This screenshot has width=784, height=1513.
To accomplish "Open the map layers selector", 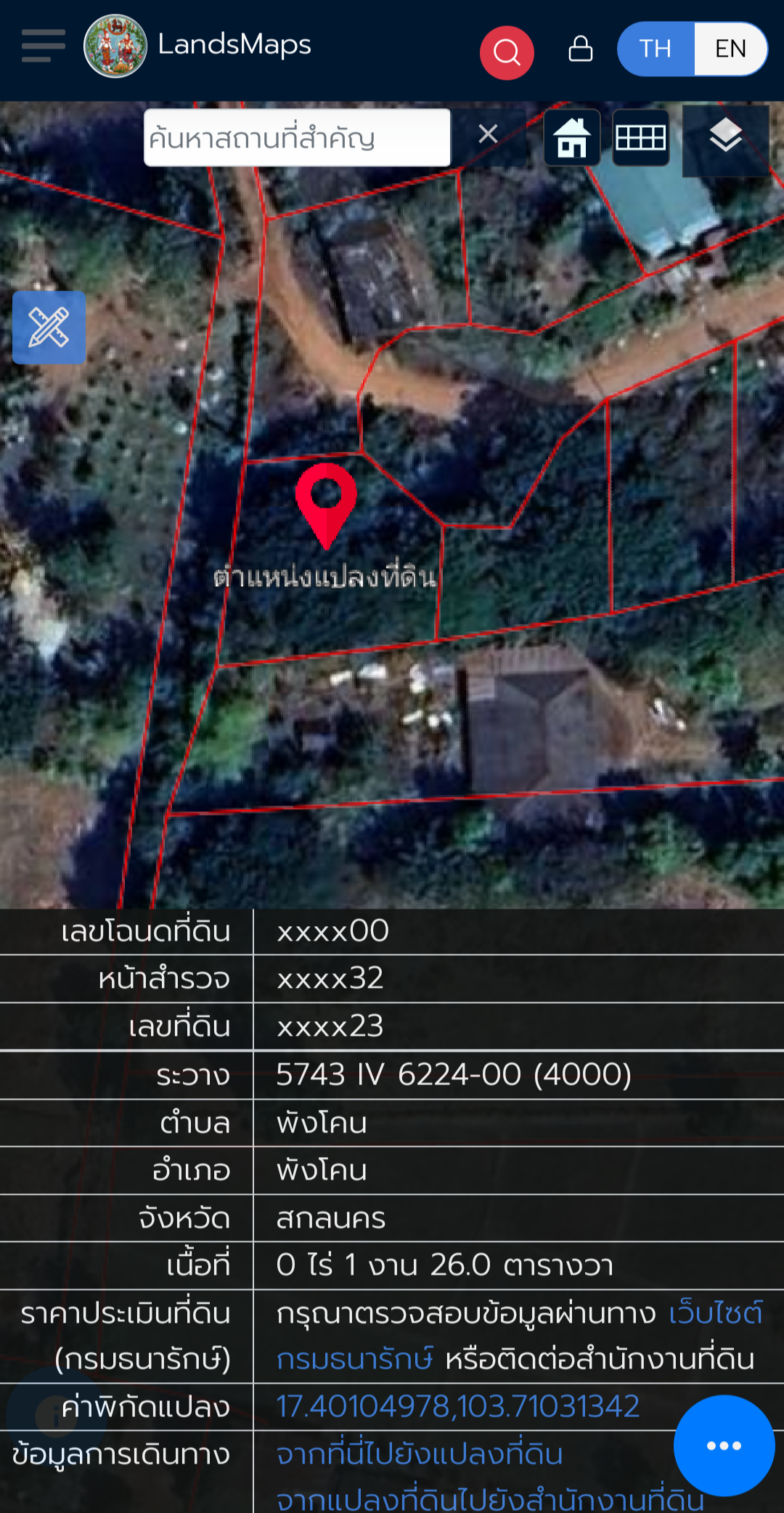I will pyautogui.click(x=725, y=137).
